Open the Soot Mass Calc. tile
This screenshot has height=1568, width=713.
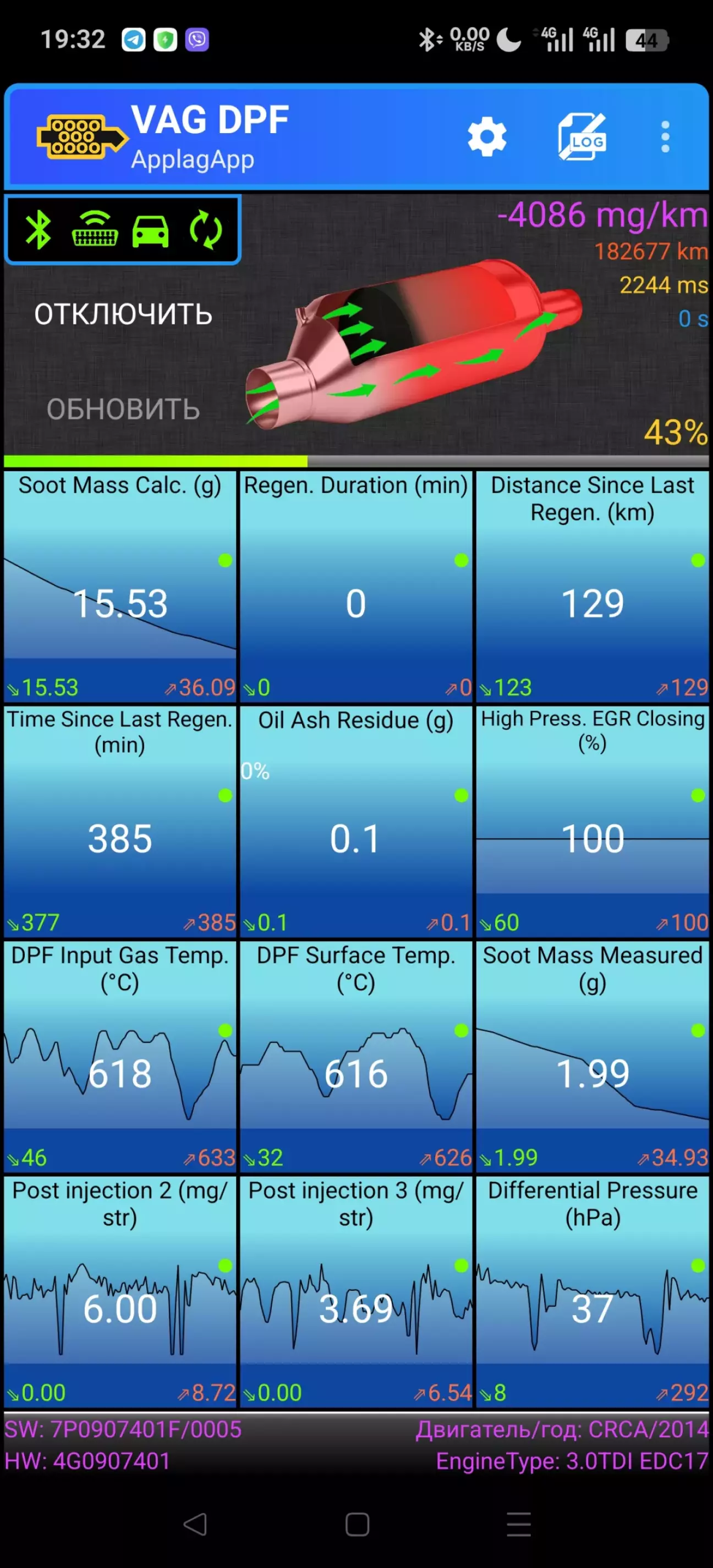pyautogui.click(x=120, y=587)
